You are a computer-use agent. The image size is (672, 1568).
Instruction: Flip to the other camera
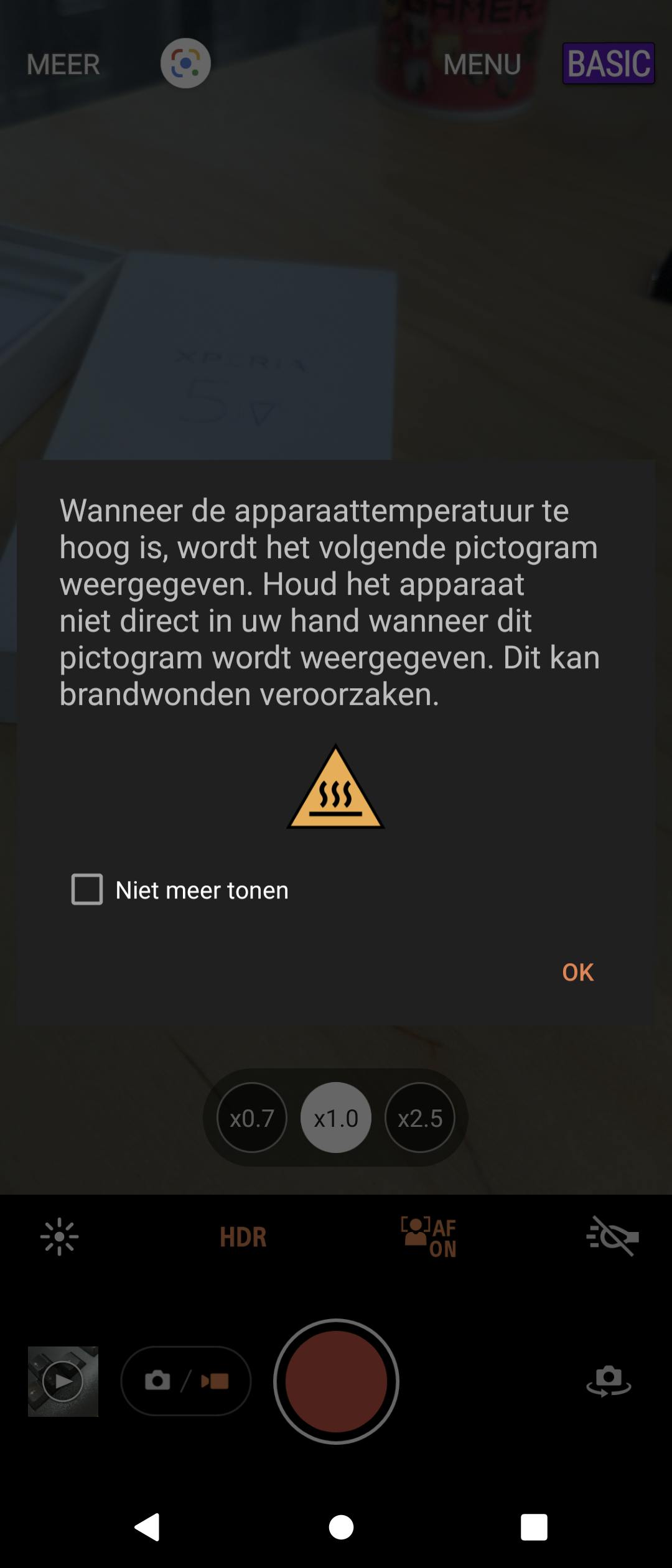(609, 1381)
